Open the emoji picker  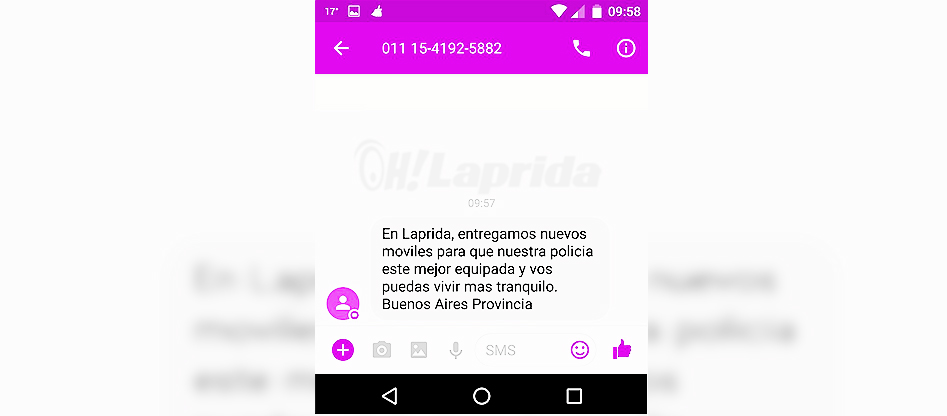(580, 350)
